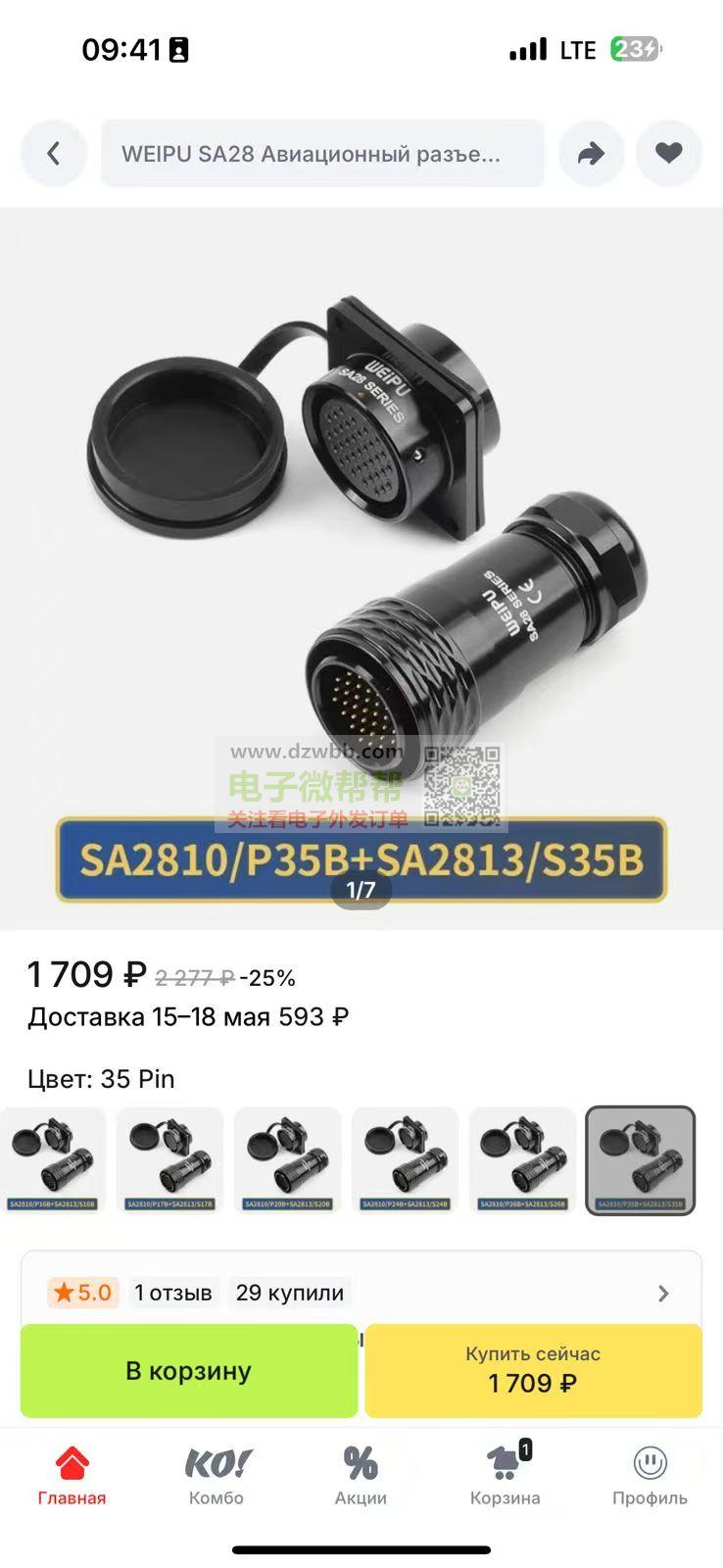The height and width of the screenshot is (1568, 723).
Task: Open the main product image
Action: tap(361, 568)
